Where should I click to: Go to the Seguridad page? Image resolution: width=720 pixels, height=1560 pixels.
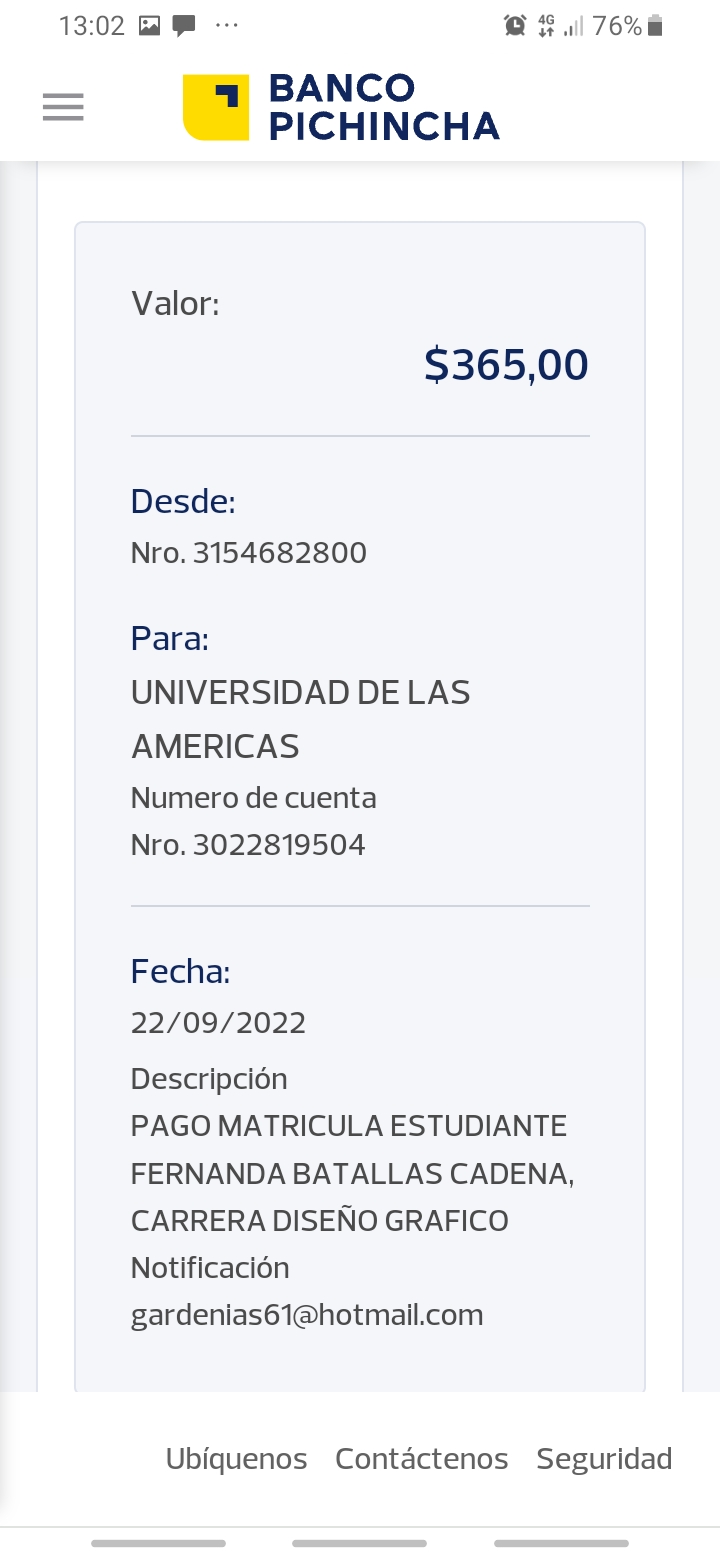click(x=604, y=1459)
